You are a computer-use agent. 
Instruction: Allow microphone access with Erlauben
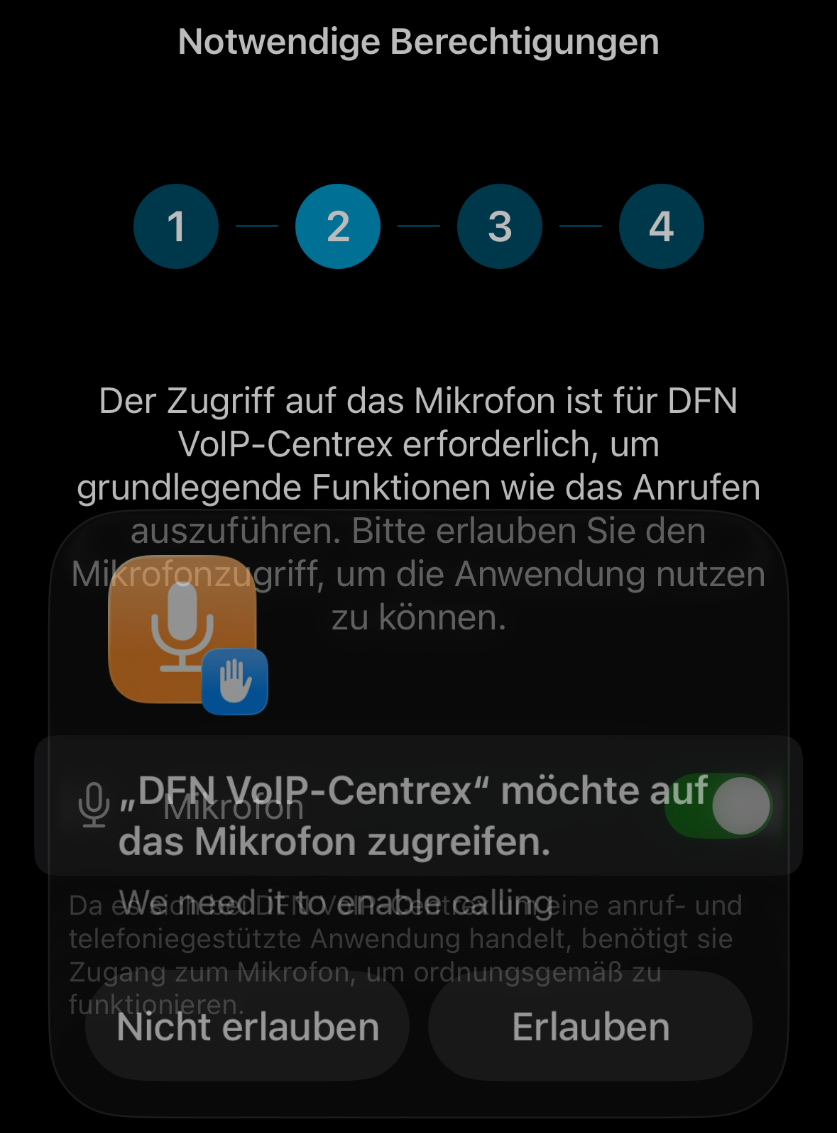pos(590,1026)
